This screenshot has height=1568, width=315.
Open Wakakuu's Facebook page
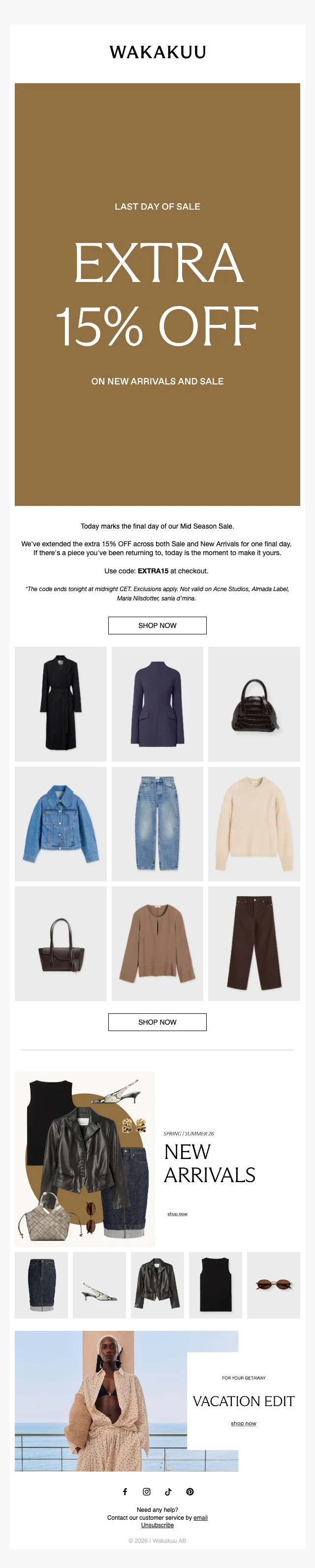click(x=125, y=1491)
